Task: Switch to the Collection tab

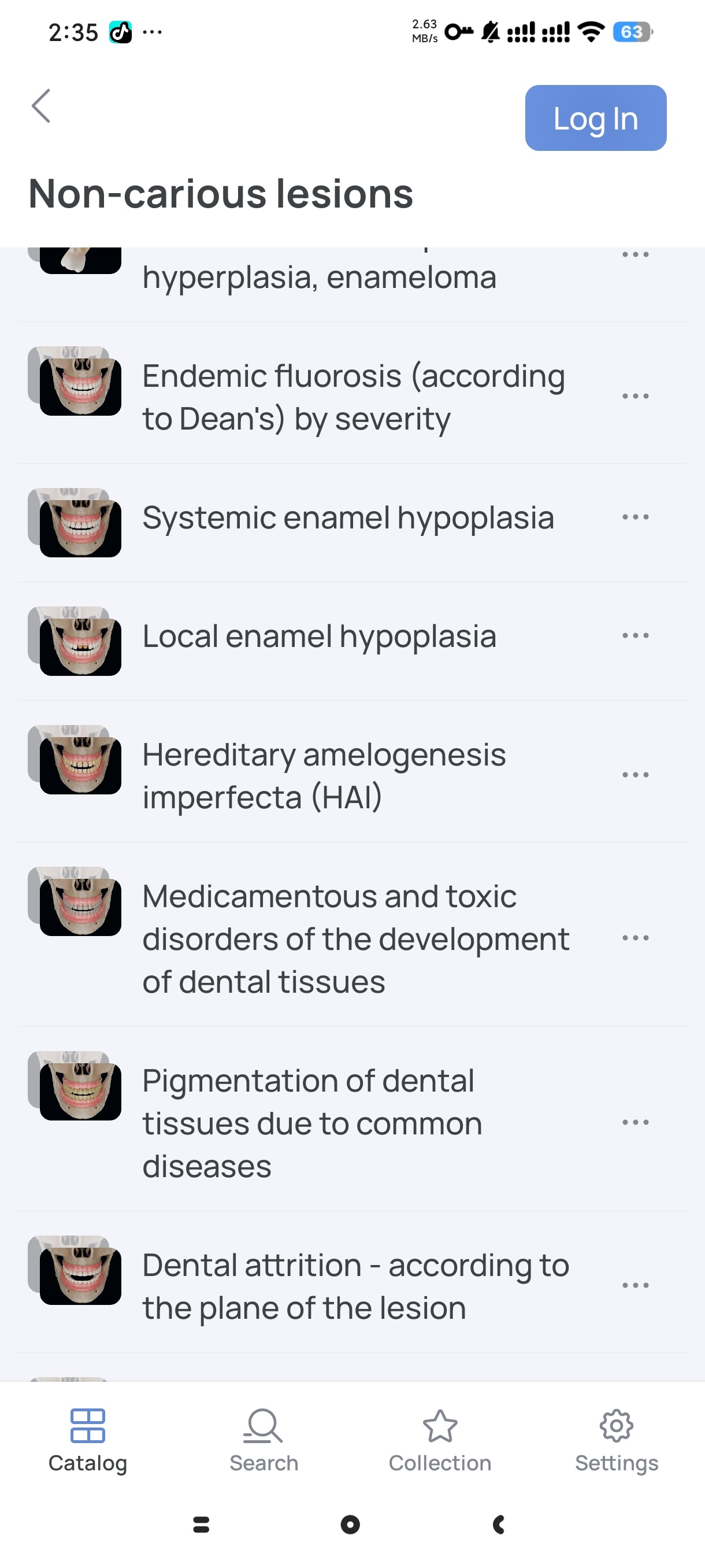Action: click(x=440, y=1441)
